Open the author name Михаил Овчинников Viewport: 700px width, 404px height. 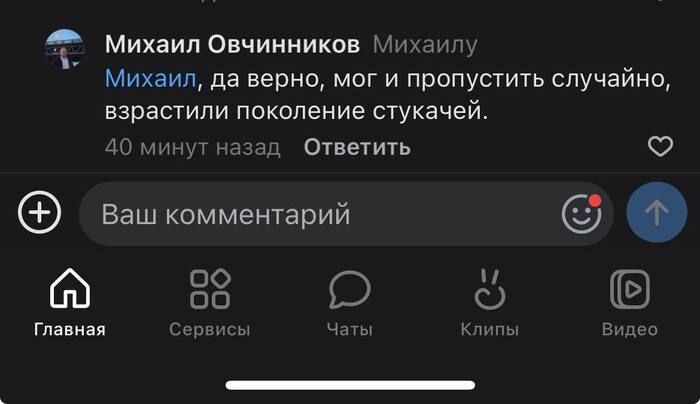click(232, 45)
